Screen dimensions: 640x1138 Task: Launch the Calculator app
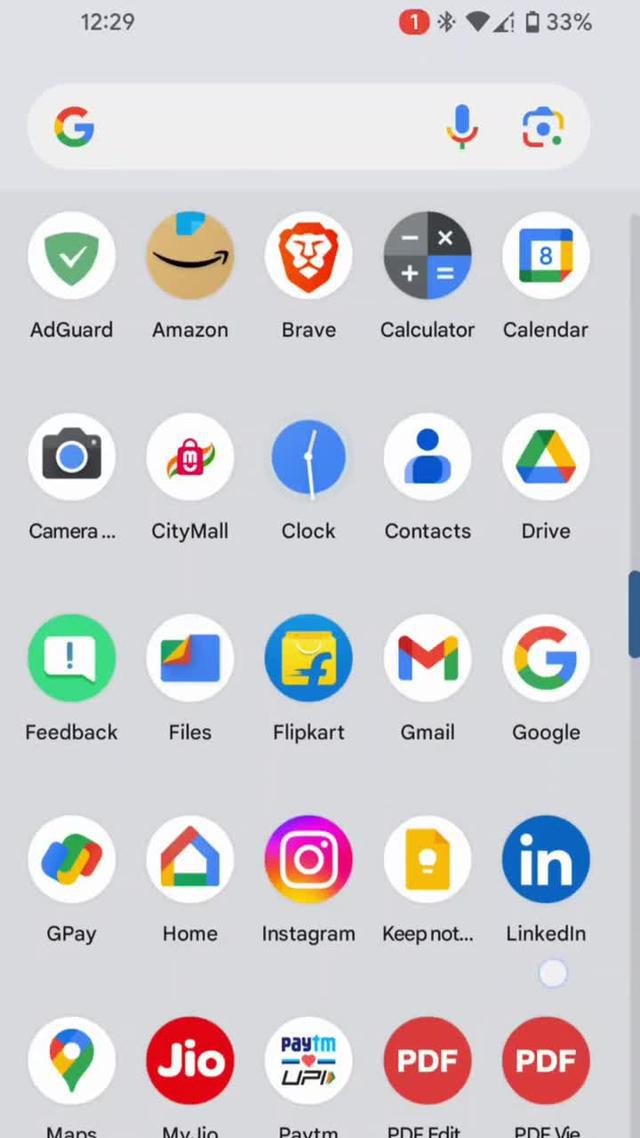(x=427, y=256)
